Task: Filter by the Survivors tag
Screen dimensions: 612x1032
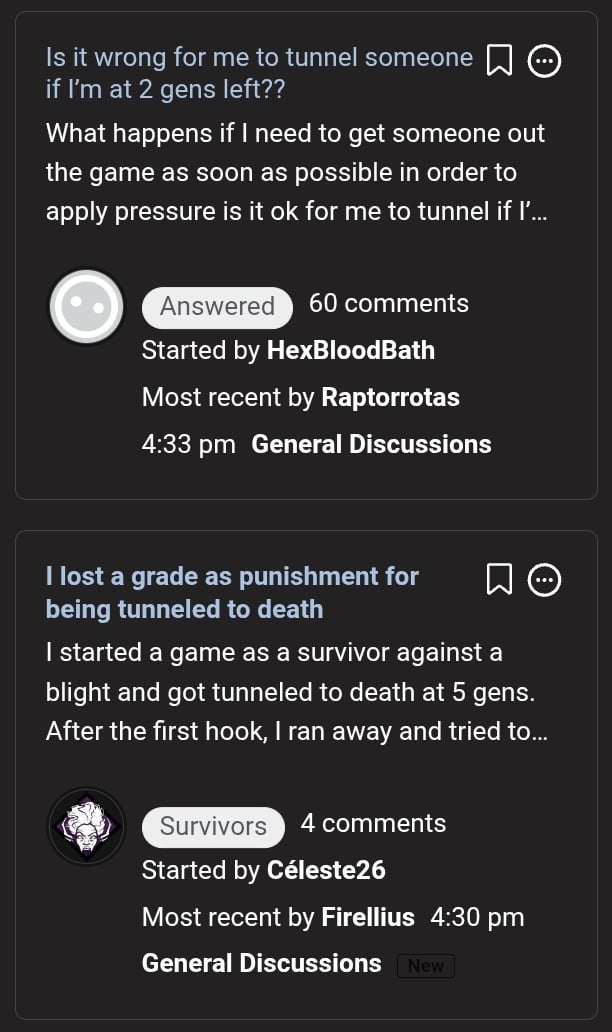Action: (213, 826)
